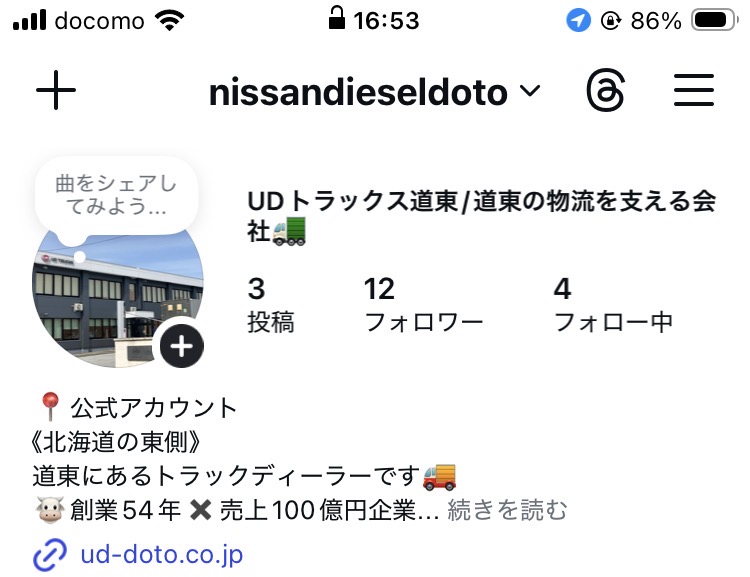Open the ud-doto.co.jp website link
The height and width of the screenshot is (577, 750).
[x=160, y=553]
